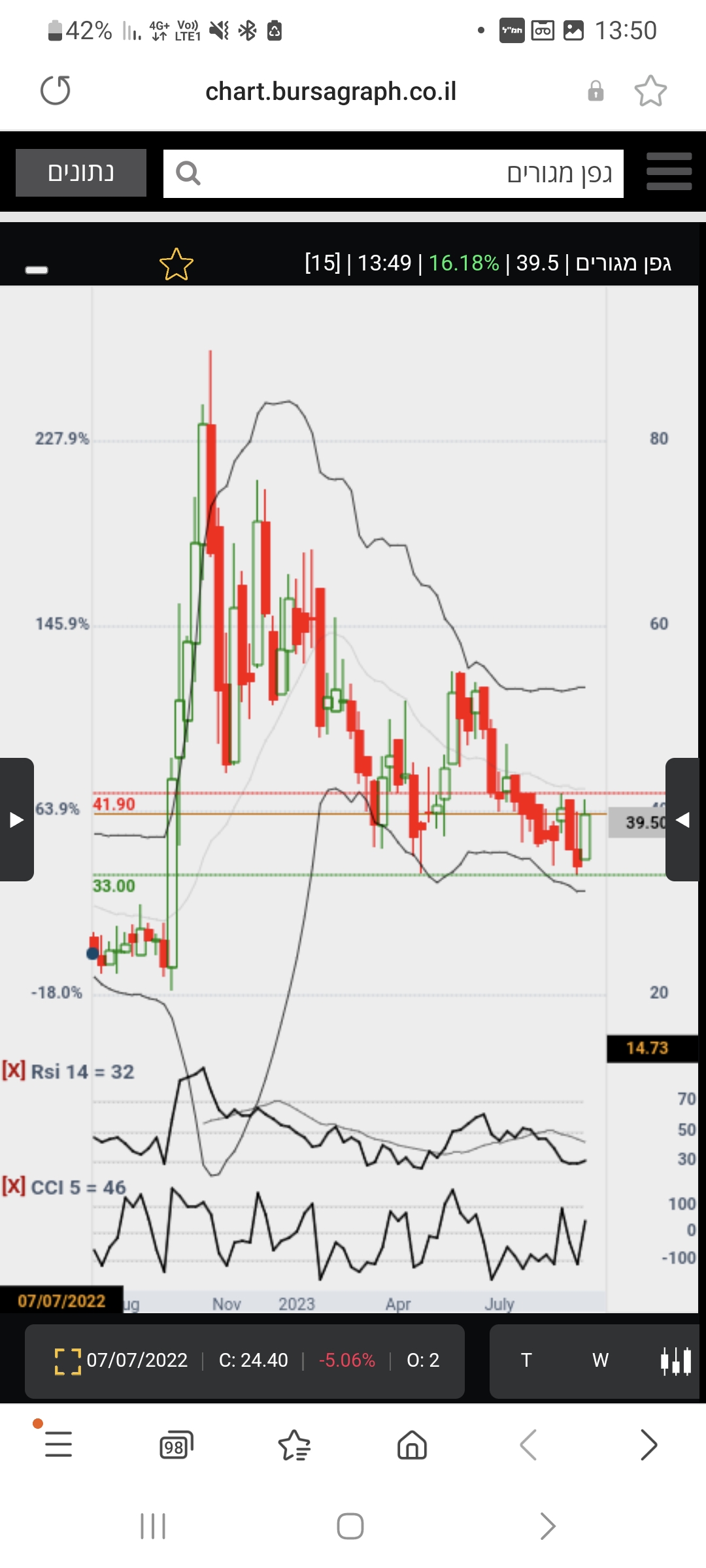Image resolution: width=706 pixels, height=1568 pixels.
Task: Tap the right-side chart arrow
Action: 683,819
